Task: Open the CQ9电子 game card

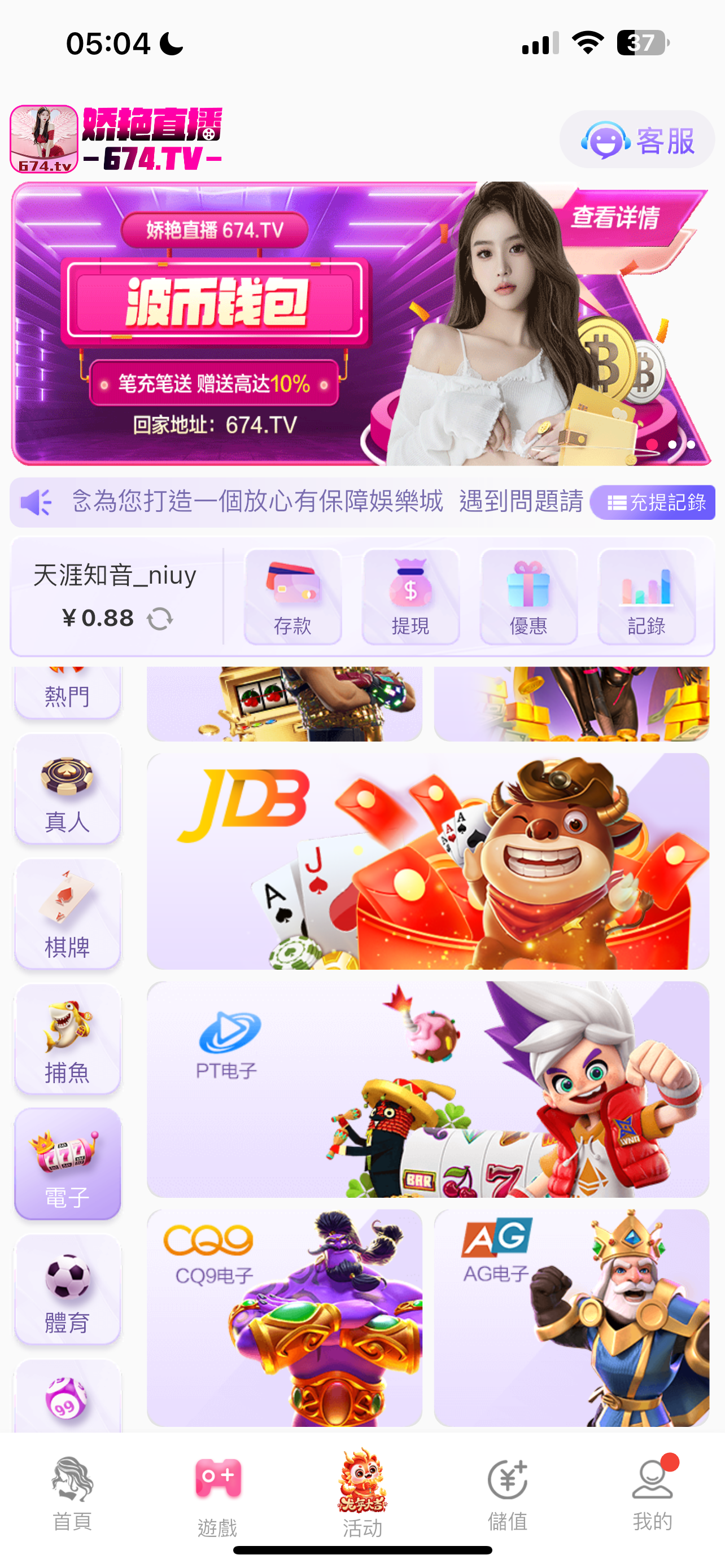Action: (x=284, y=1318)
